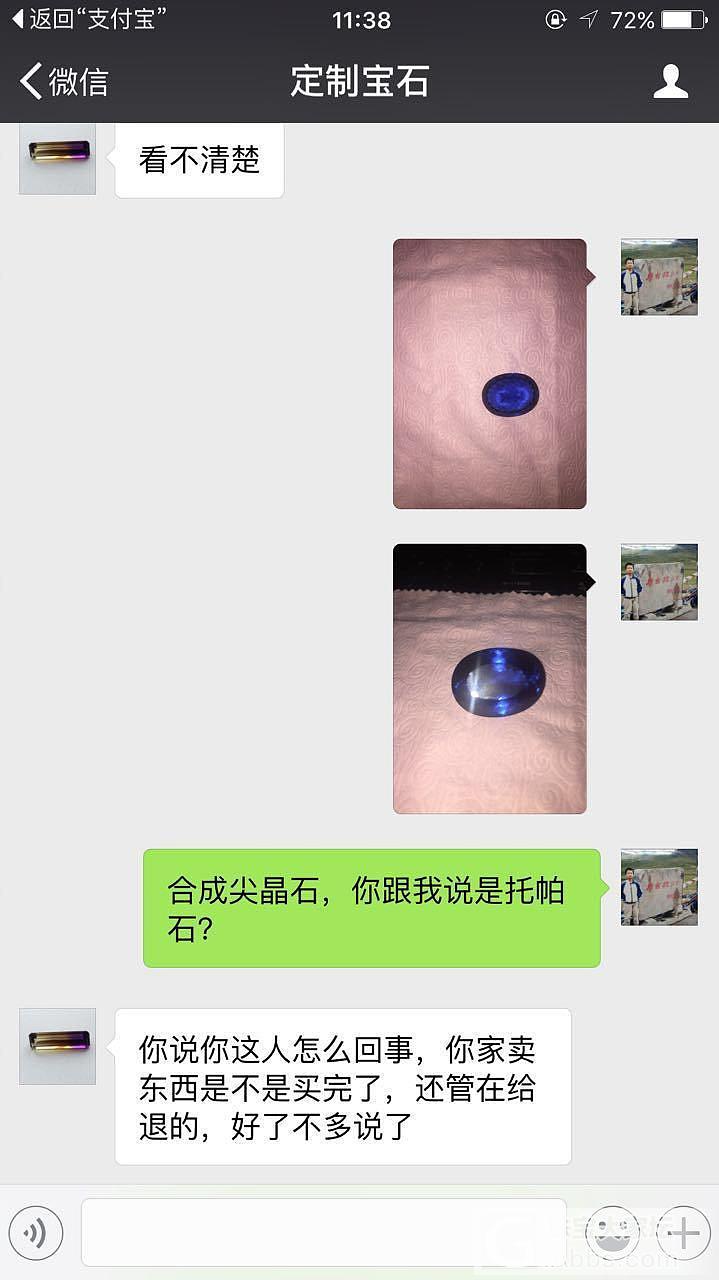Go back to the 微信 chat list
This screenshot has width=719, height=1280.
pos(64,81)
